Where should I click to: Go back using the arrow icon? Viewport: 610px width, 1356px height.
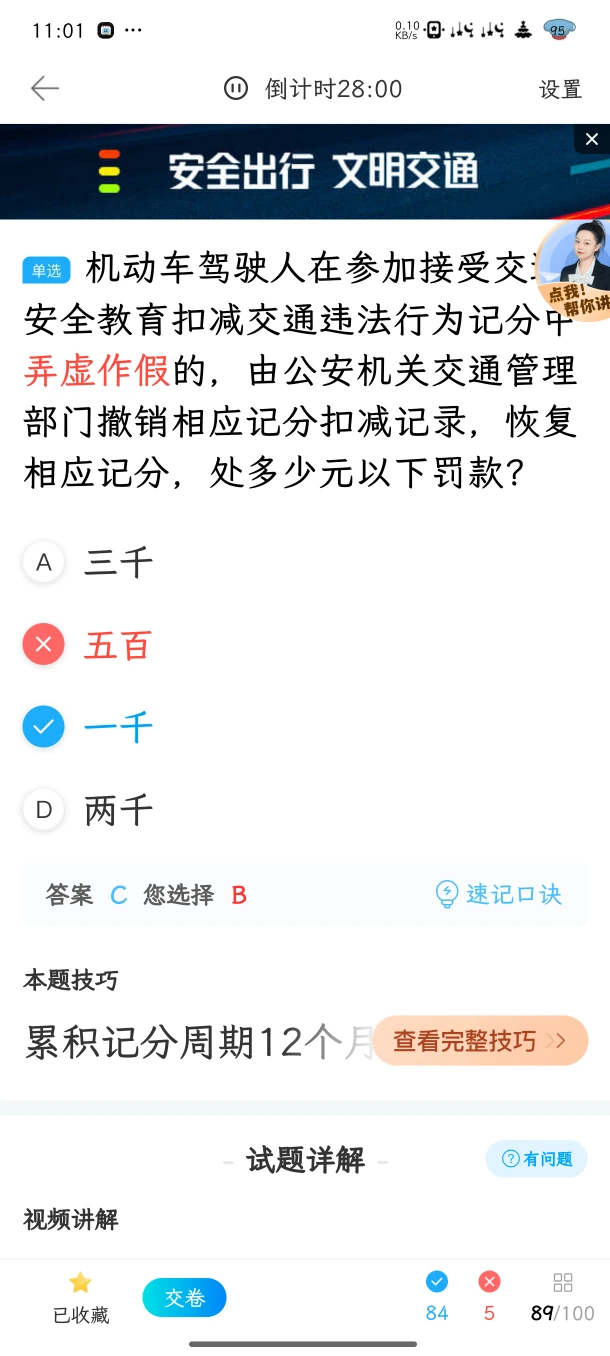45,89
